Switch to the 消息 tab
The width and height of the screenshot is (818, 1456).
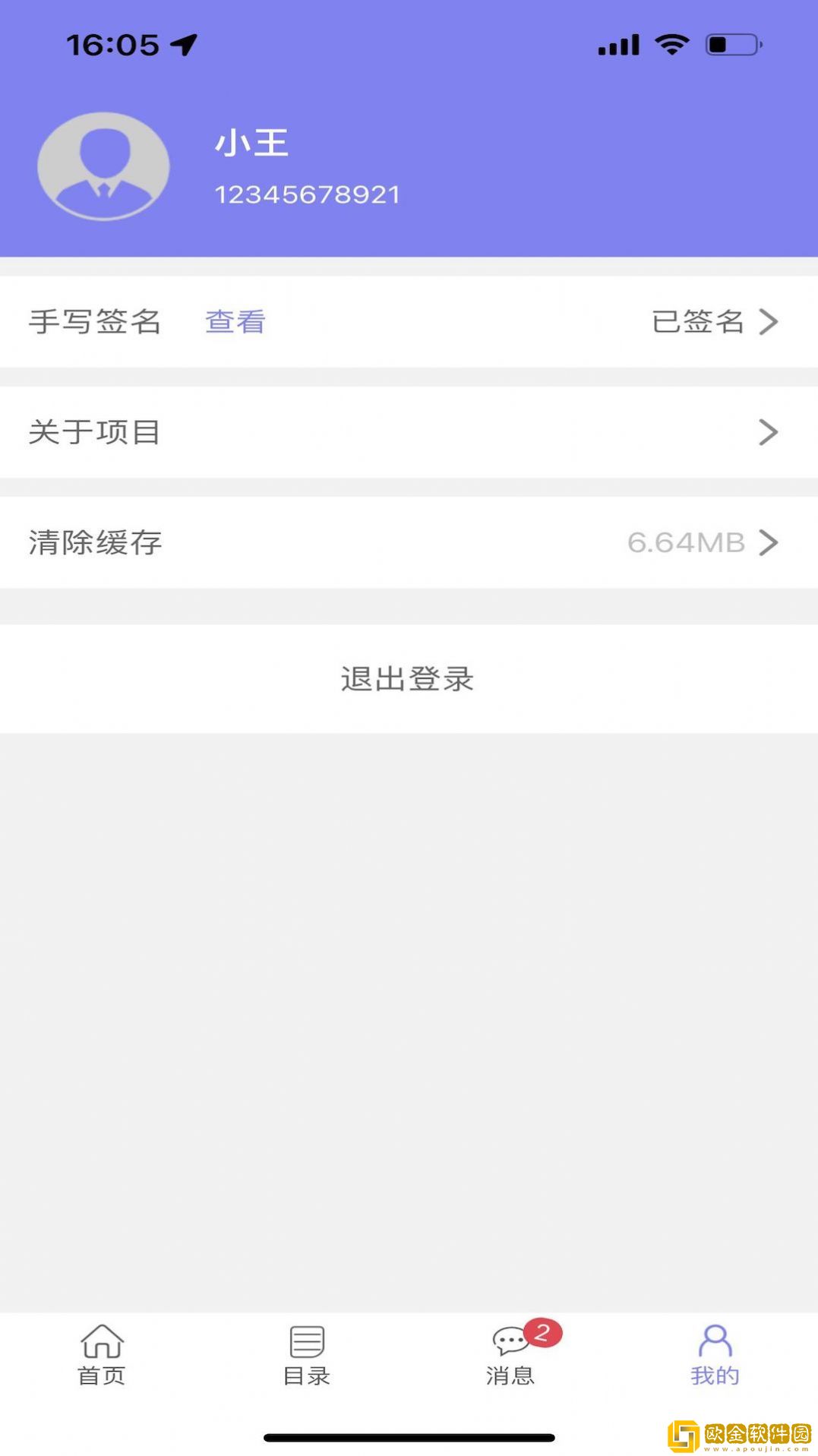[x=509, y=1360]
